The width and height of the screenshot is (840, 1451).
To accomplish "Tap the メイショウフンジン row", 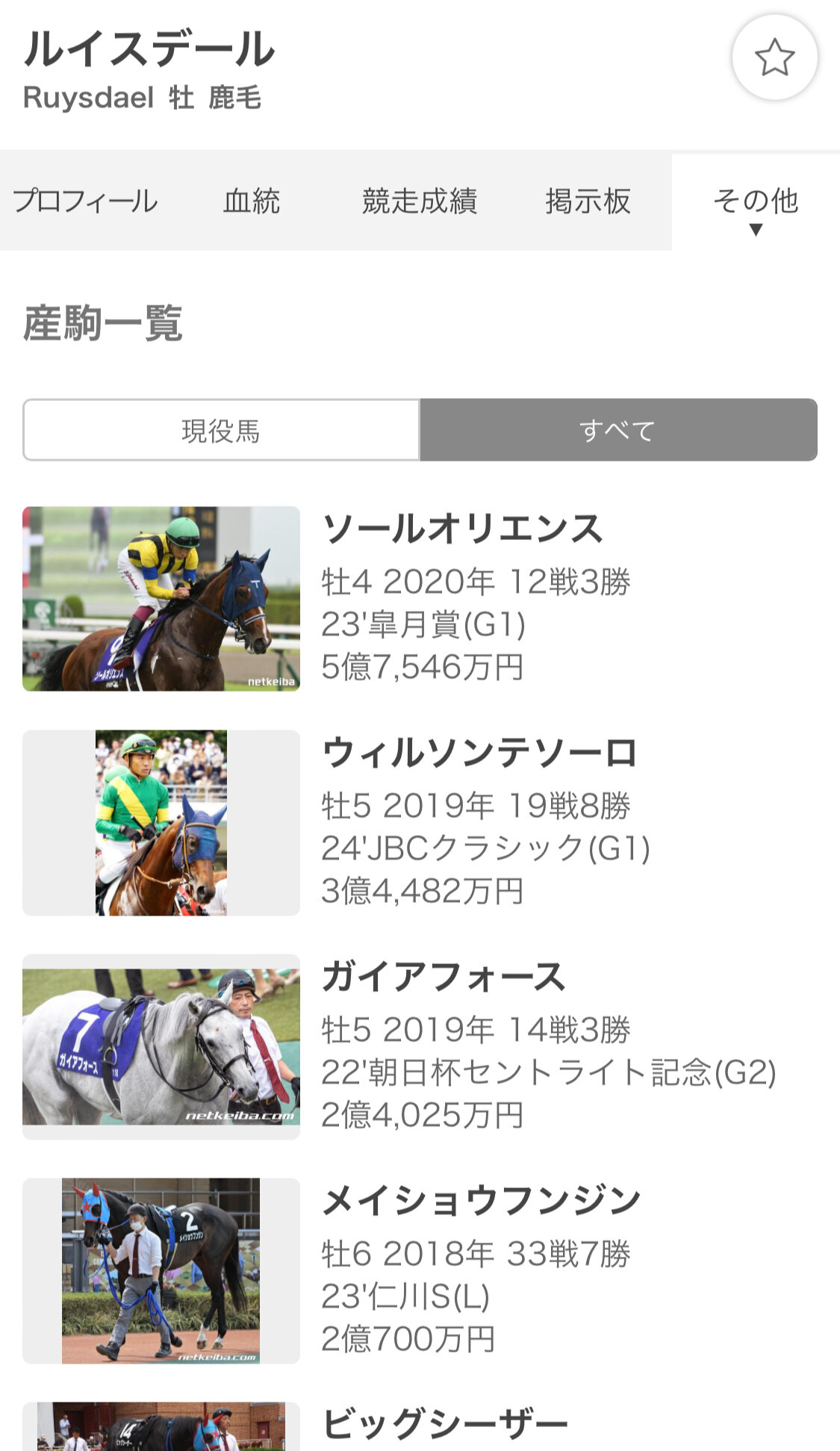I will click(420, 1271).
